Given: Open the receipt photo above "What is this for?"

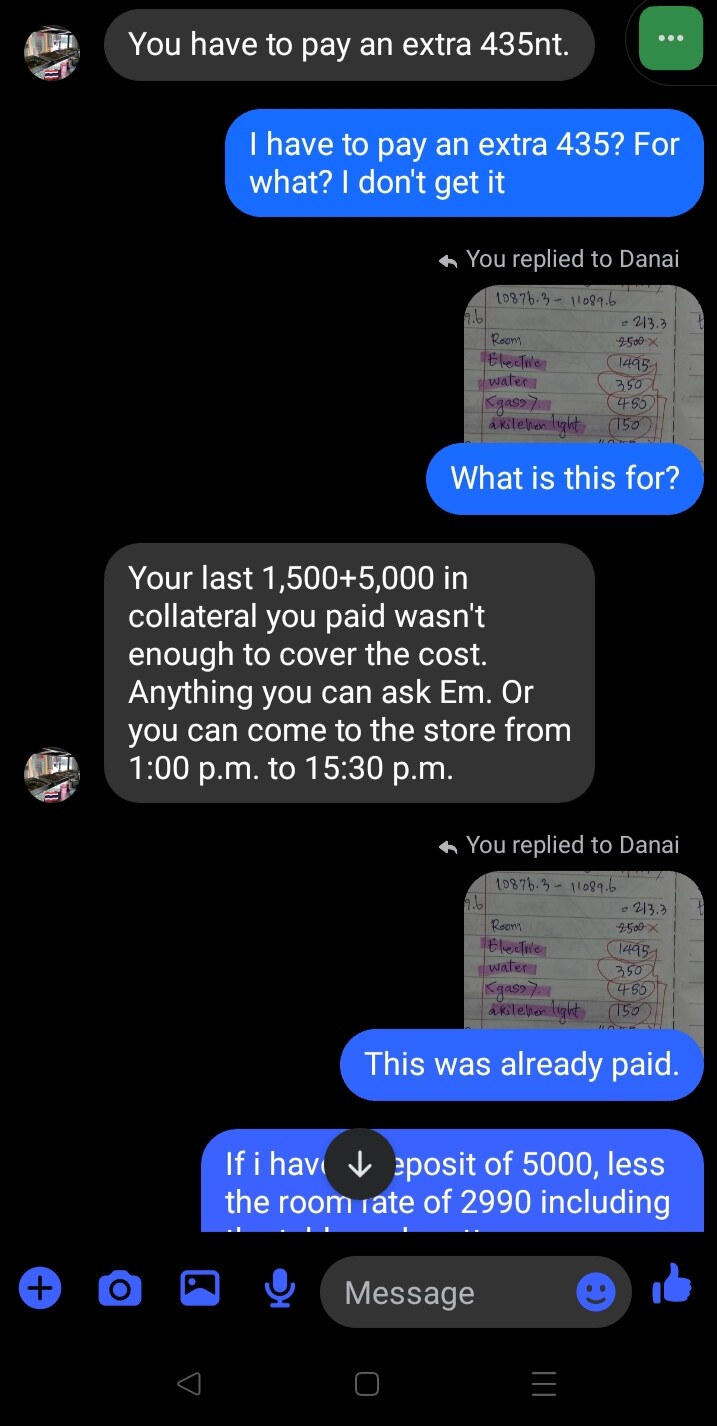Looking at the screenshot, I should pos(583,365).
